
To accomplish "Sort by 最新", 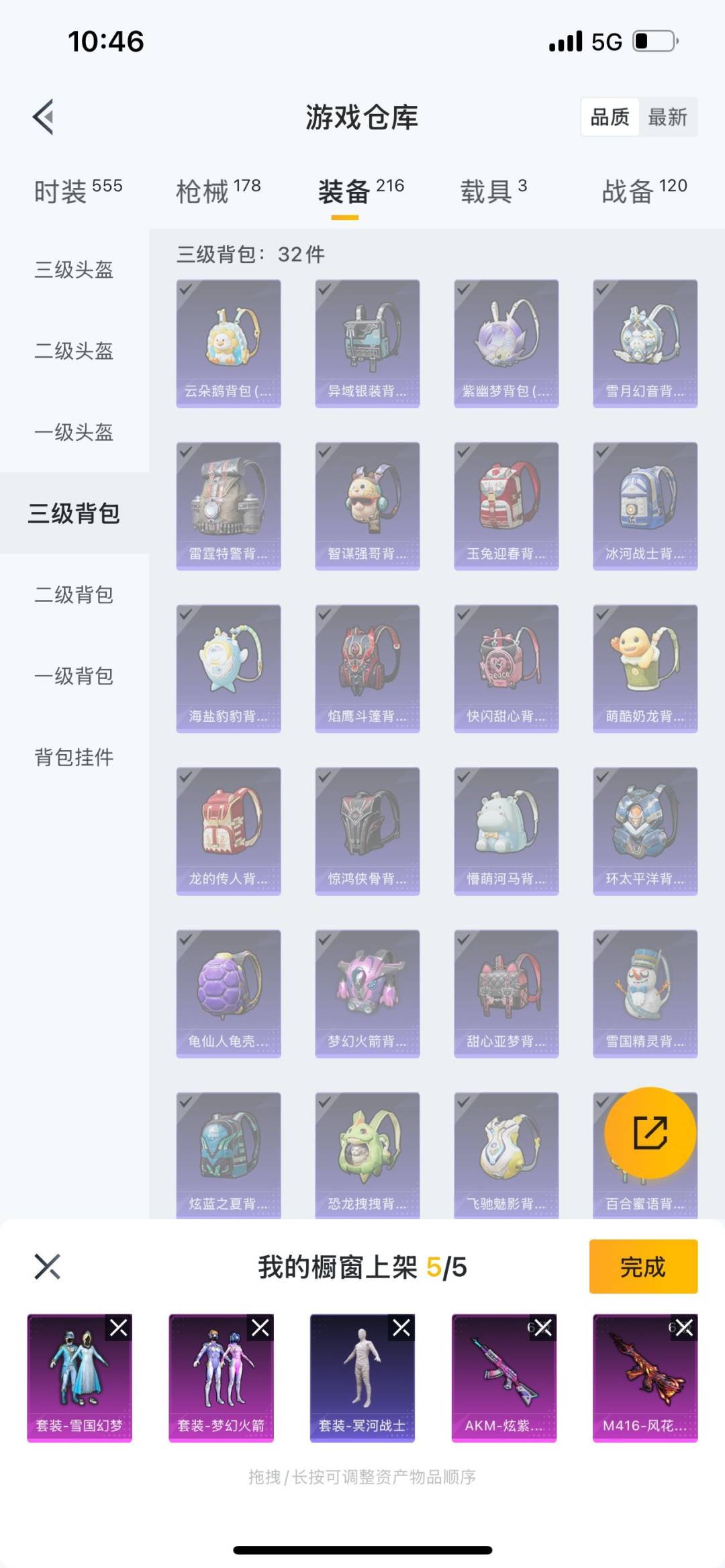I will pos(667,117).
